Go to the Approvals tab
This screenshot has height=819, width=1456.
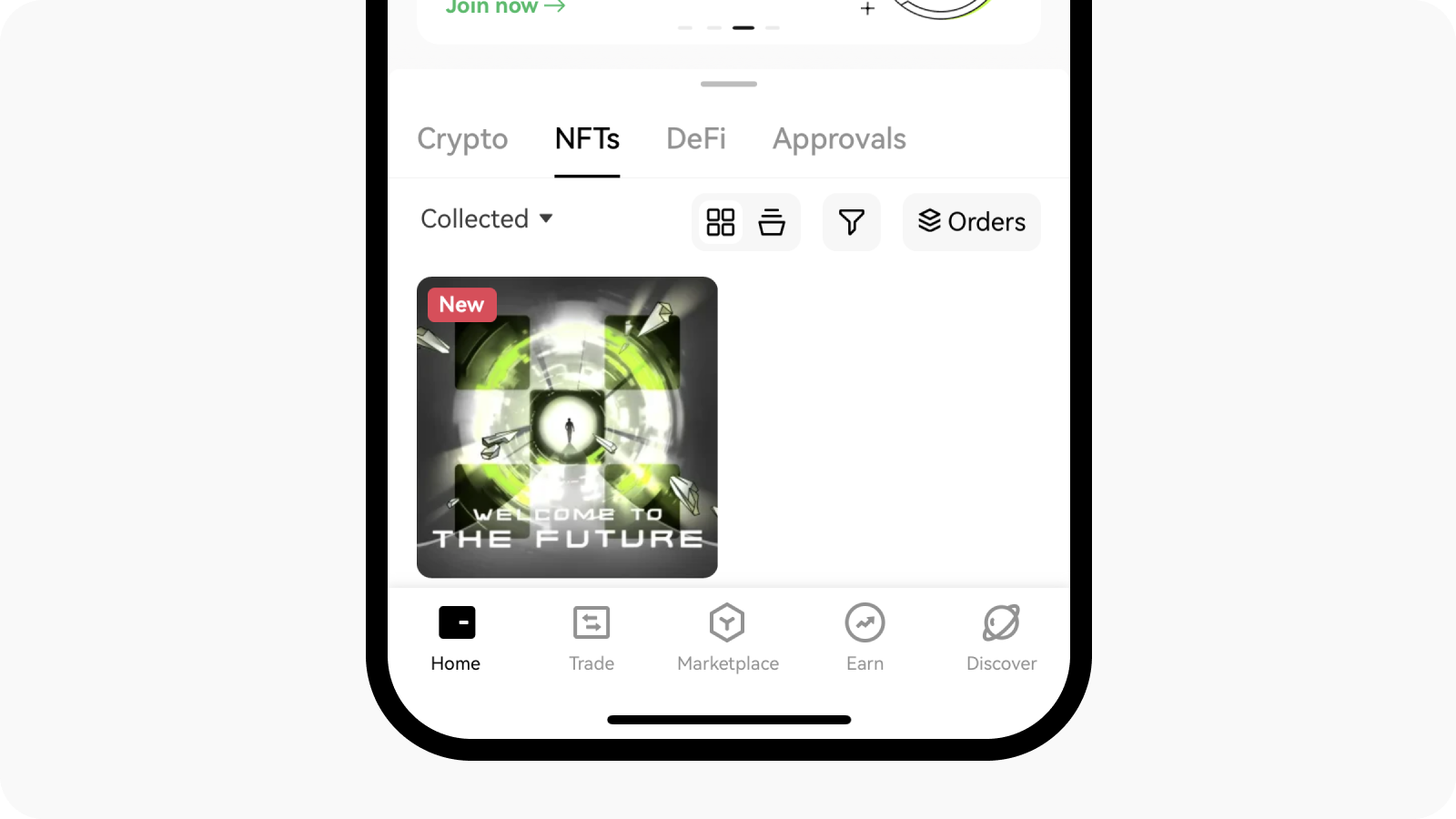click(839, 139)
